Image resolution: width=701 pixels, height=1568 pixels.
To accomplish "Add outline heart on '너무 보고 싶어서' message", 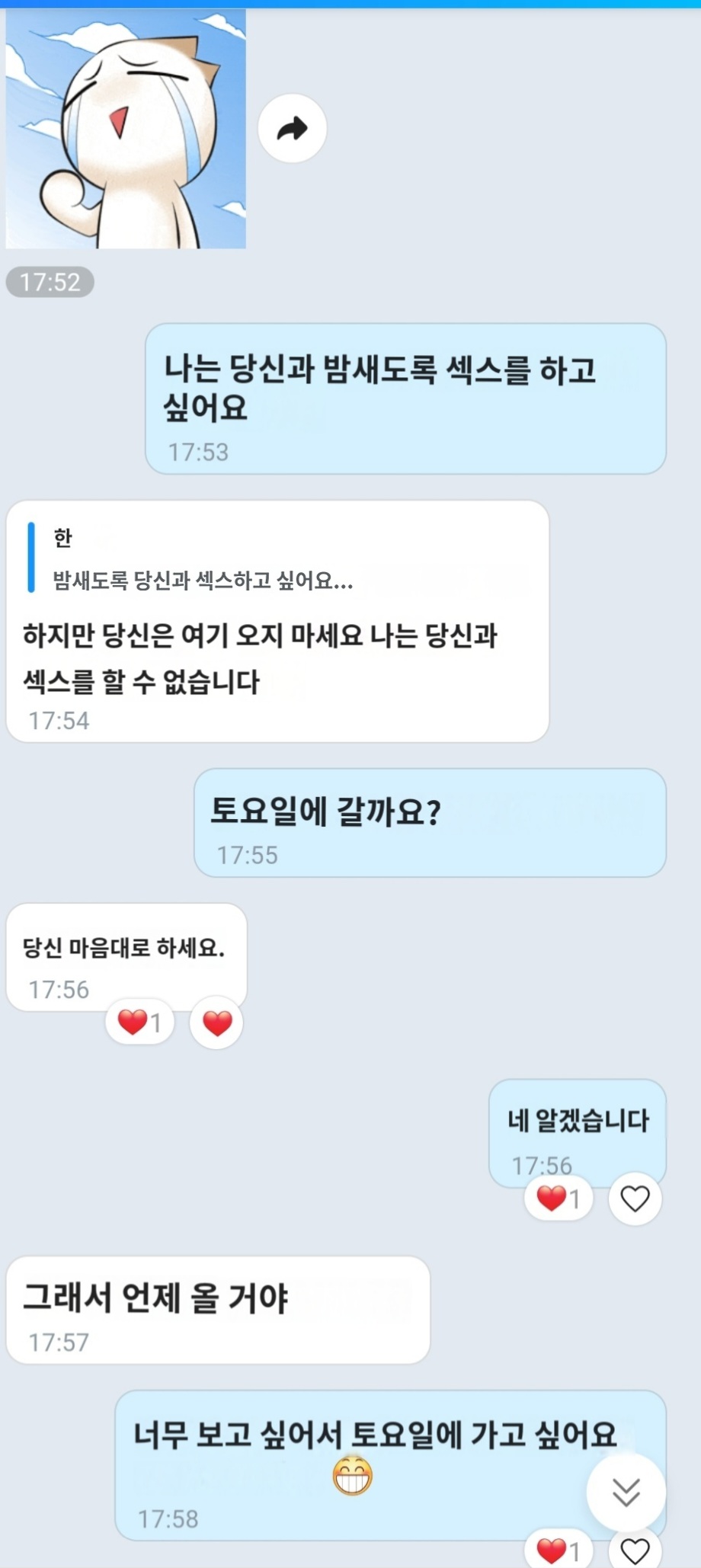I will coord(634,1550).
